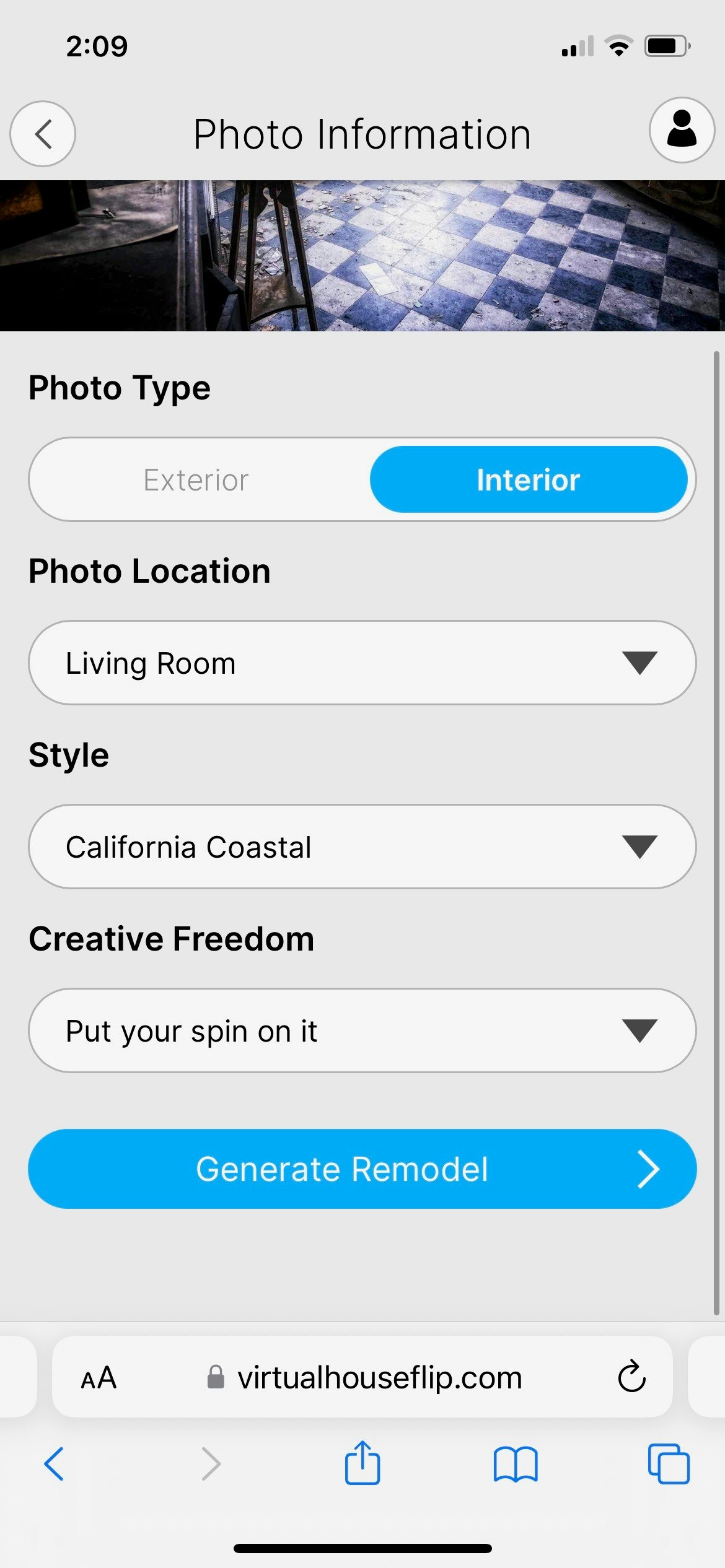Go back in Safari's bottom toolbar

pyautogui.click(x=54, y=1464)
